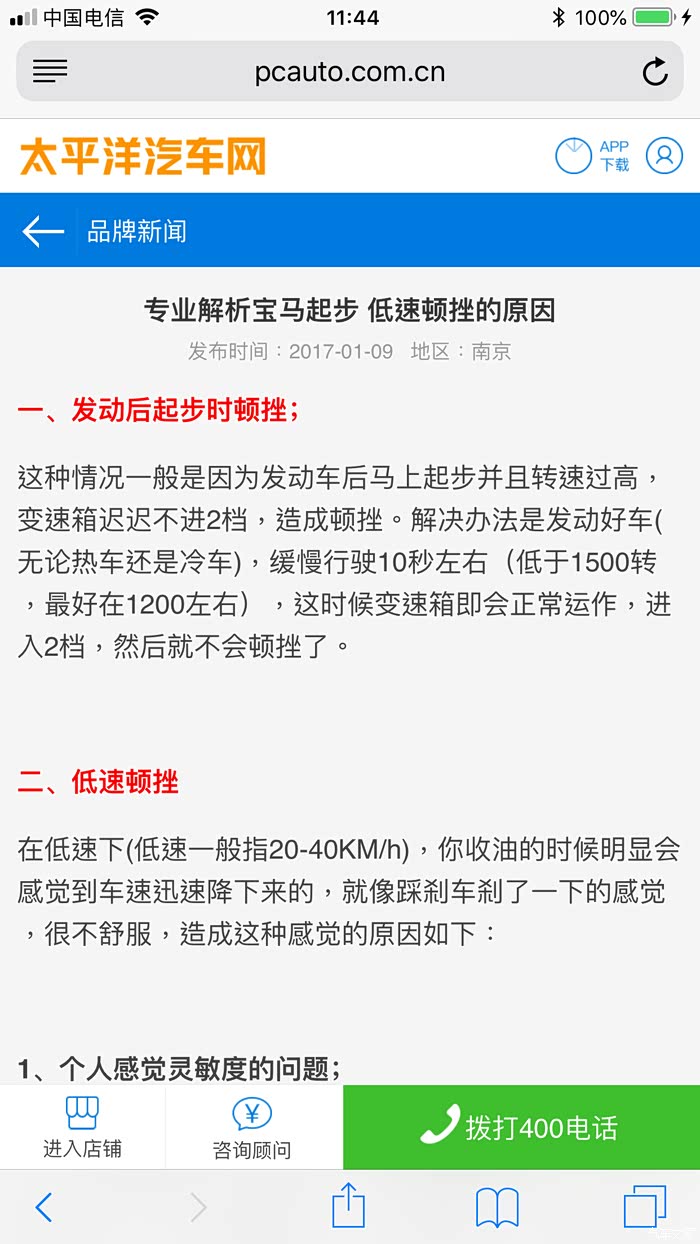The width and height of the screenshot is (700, 1244).
Task: Call the dealer with 拨打400电话
Action: [x=521, y=1128]
